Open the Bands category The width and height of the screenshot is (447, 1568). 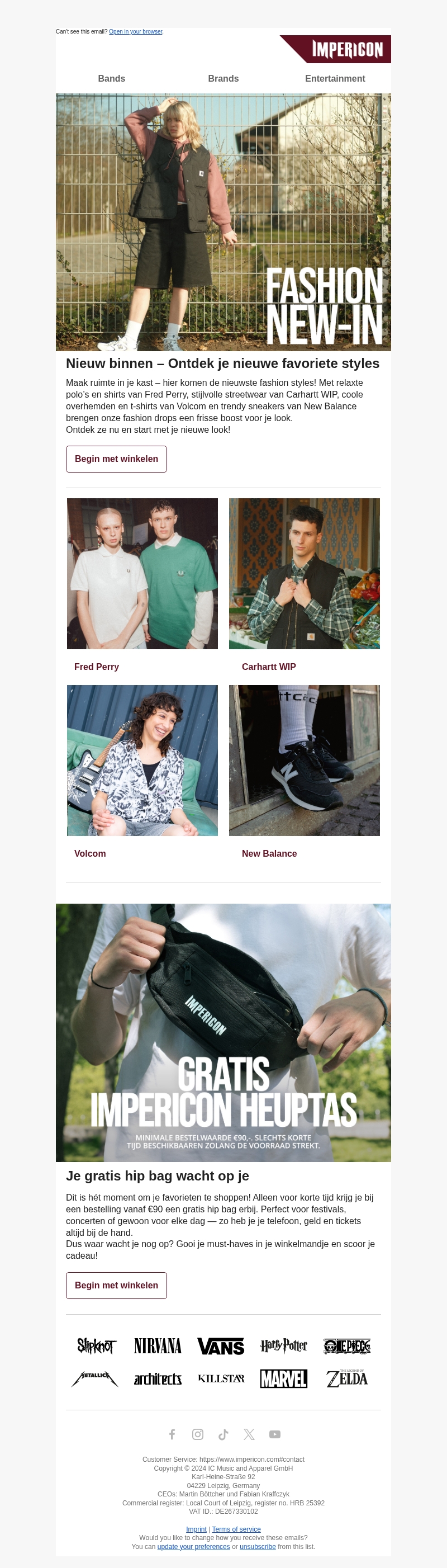(x=111, y=78)
